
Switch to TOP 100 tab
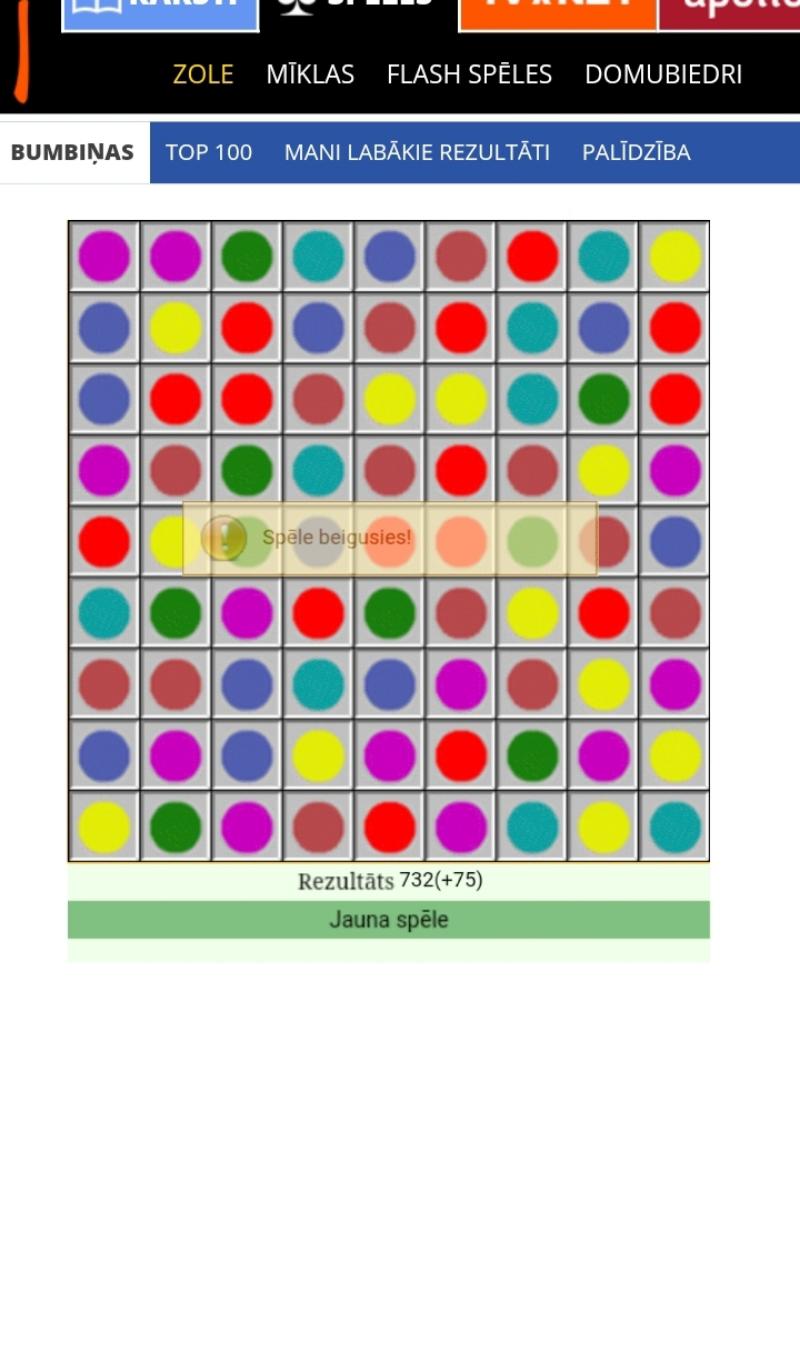(209, 153)
